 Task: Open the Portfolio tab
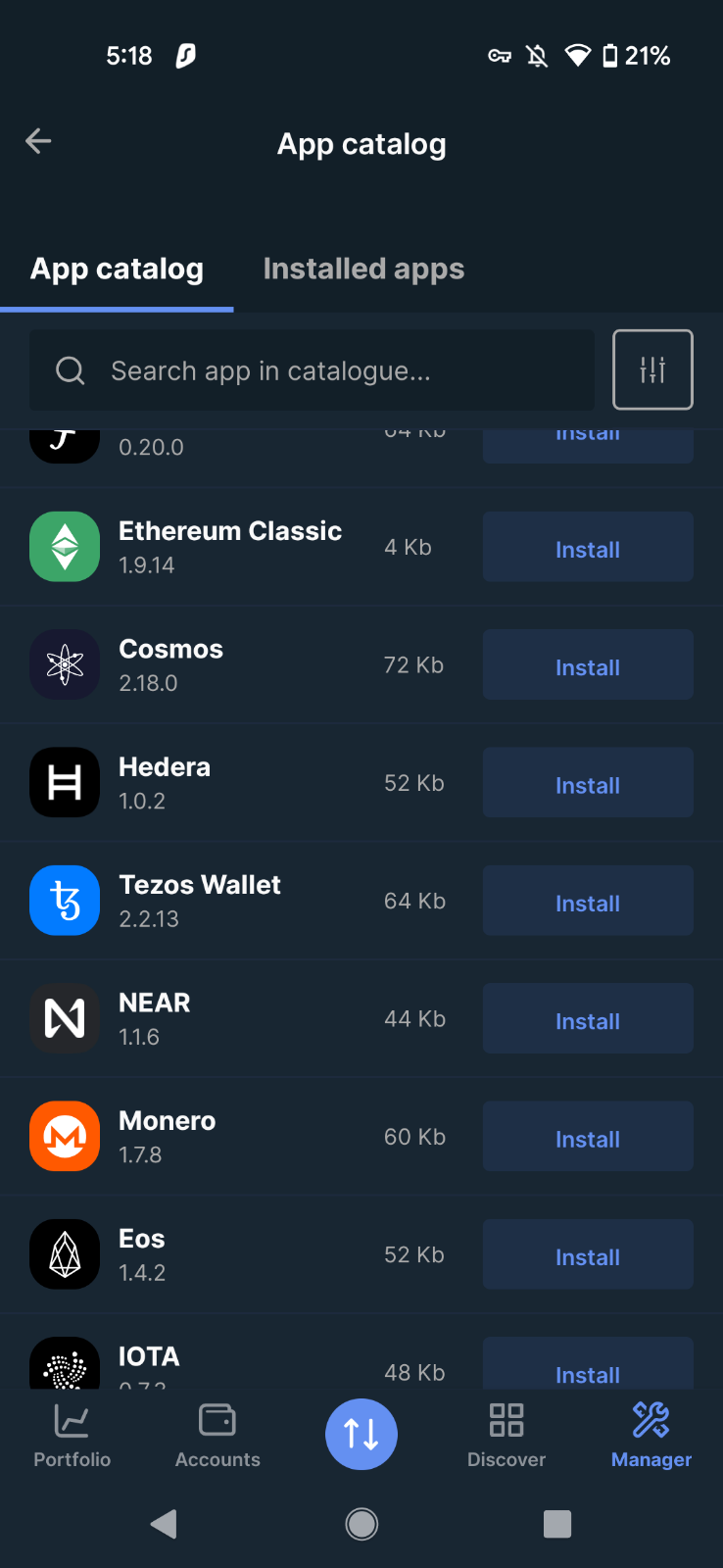72,1435
